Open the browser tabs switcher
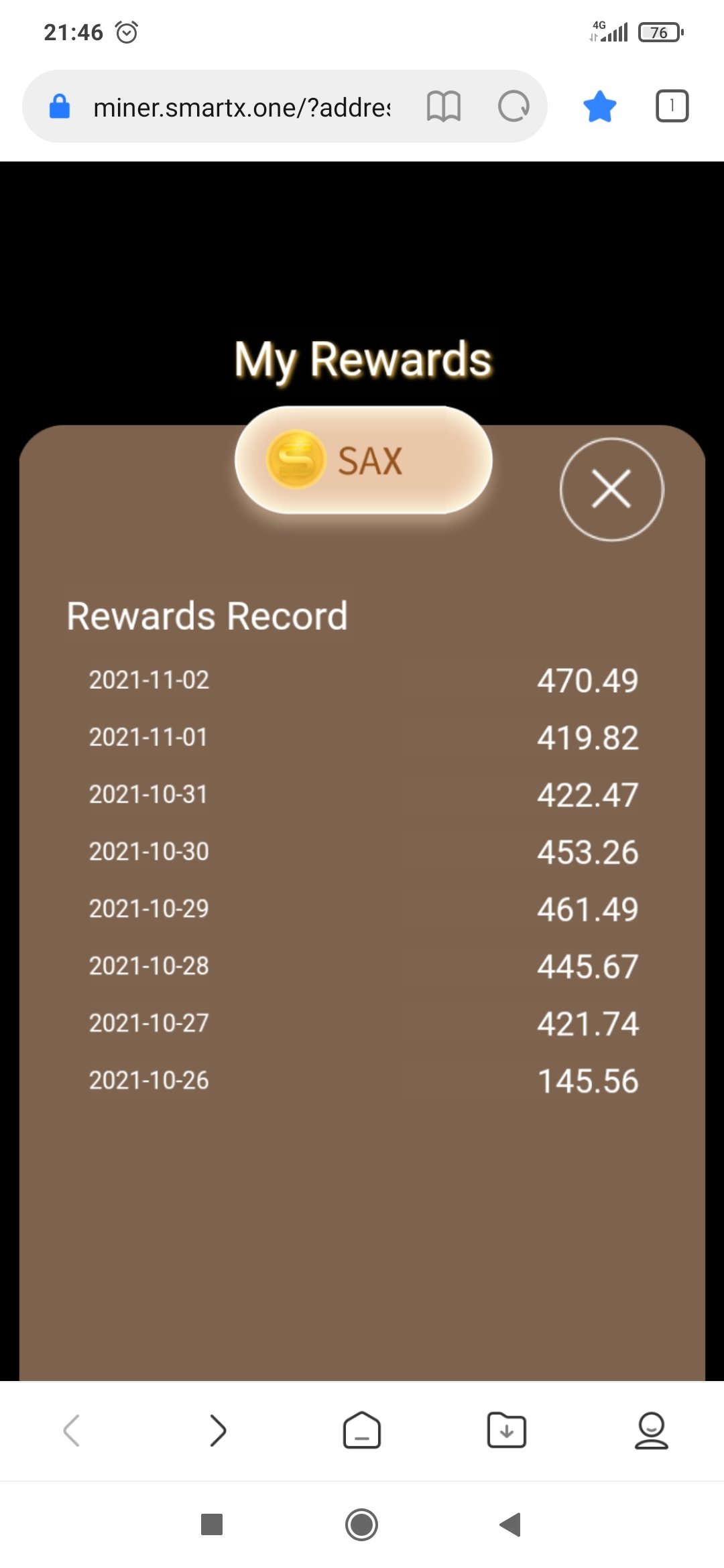The height and width of the screenshot is (1568, 724). [672, 107]
